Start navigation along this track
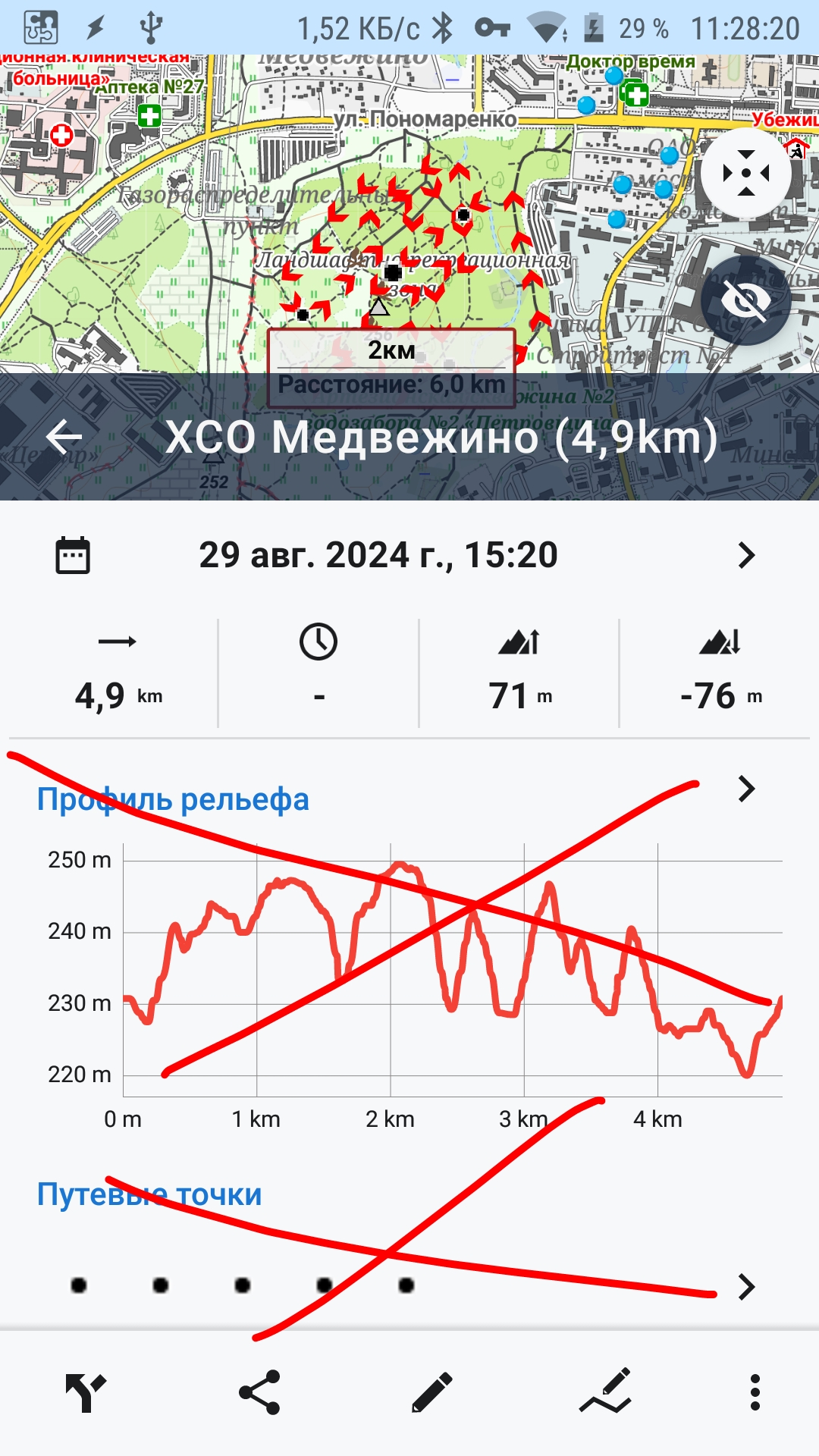The width and height of the screenshot is (819, 1456). pos(85,1392)
